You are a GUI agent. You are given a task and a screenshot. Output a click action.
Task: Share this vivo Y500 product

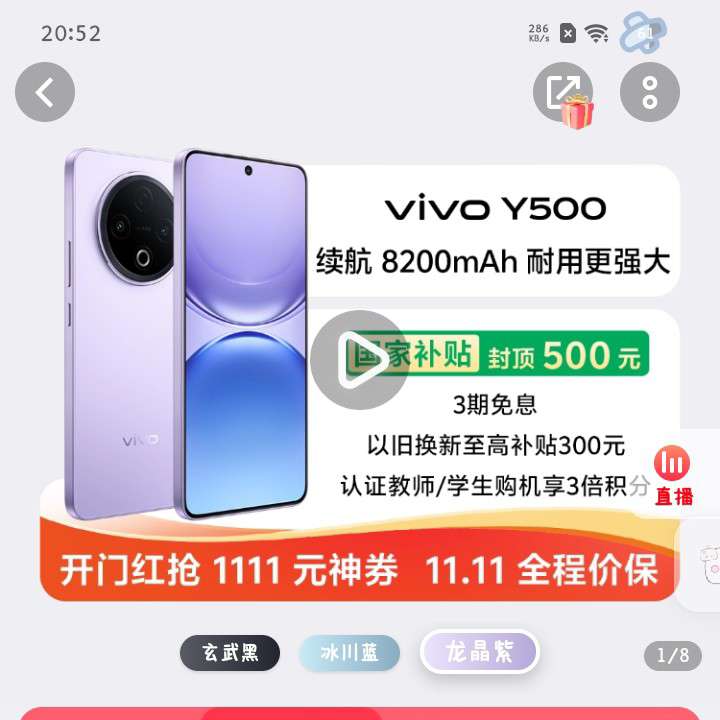(x=561, y=92)
